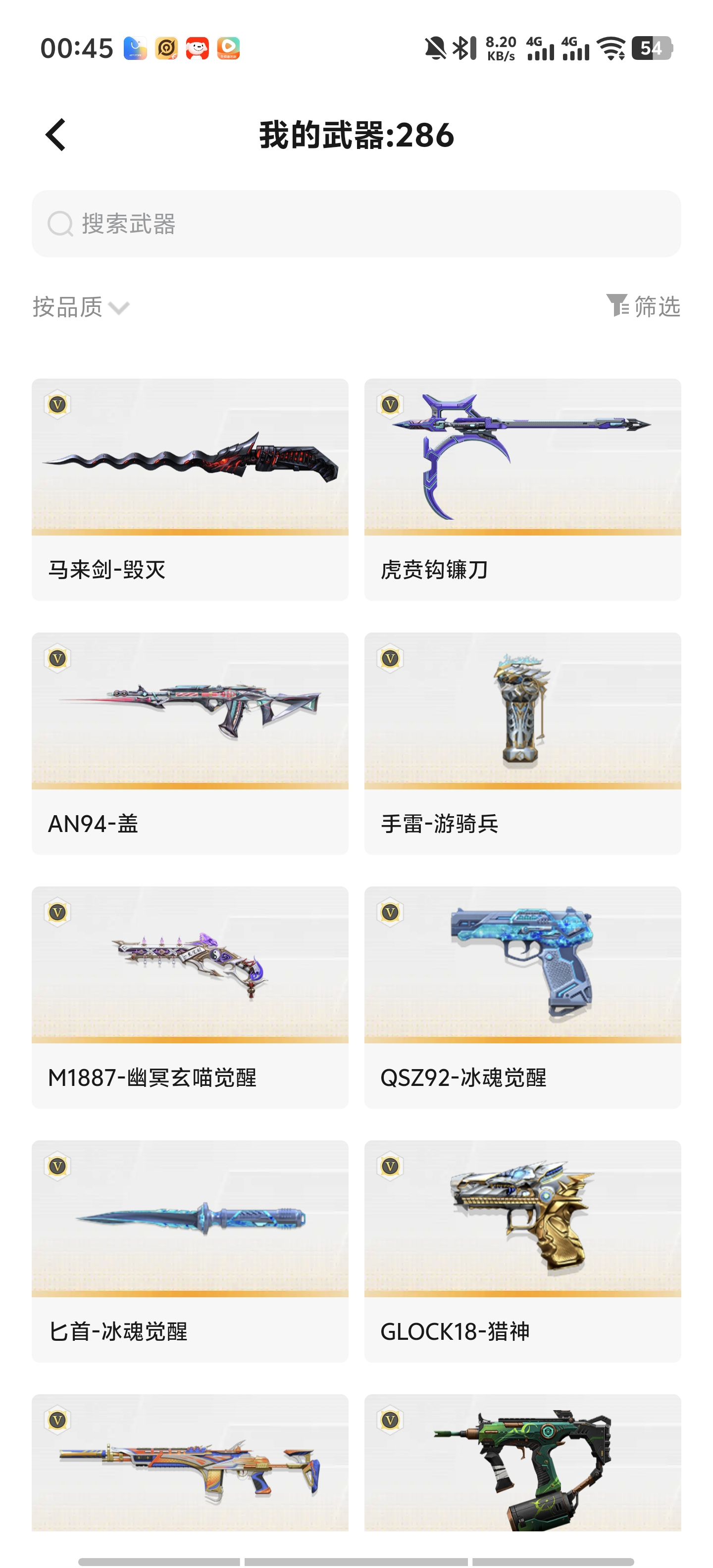Screen dimensions: 713x1568
Task: View the 手雷-游骑兵 grenade card
Action: [522, 743]
